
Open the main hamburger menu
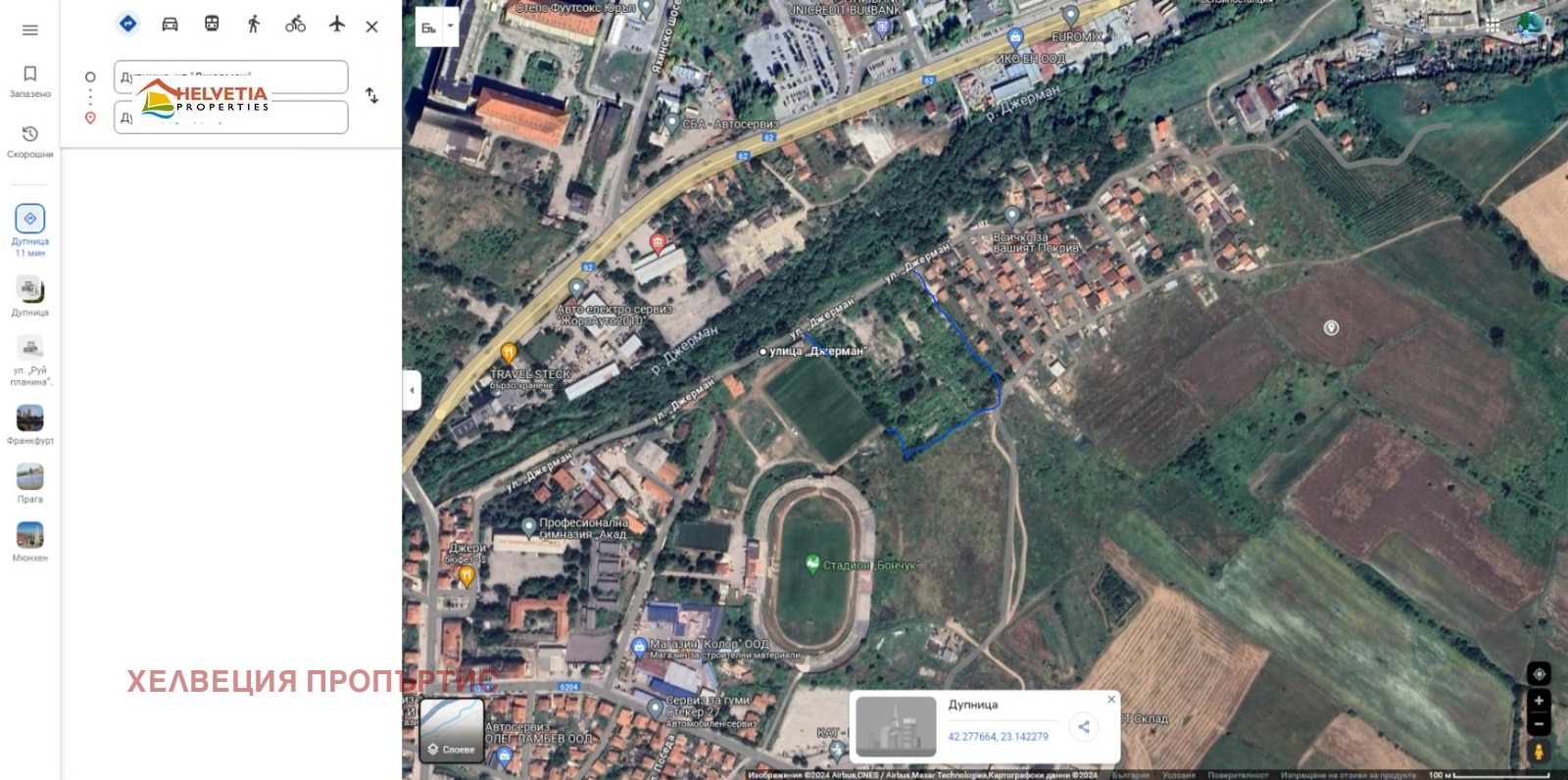click(30, 30)
